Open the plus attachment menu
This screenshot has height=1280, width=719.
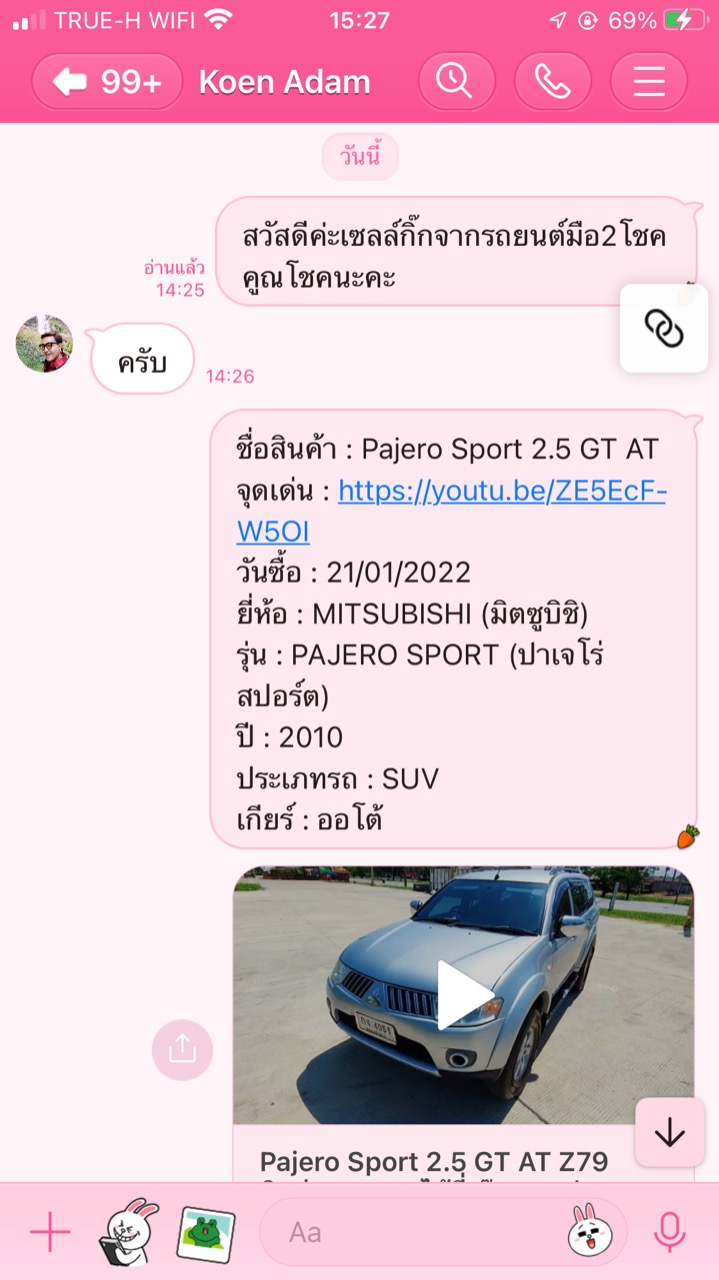[50, 1233]
